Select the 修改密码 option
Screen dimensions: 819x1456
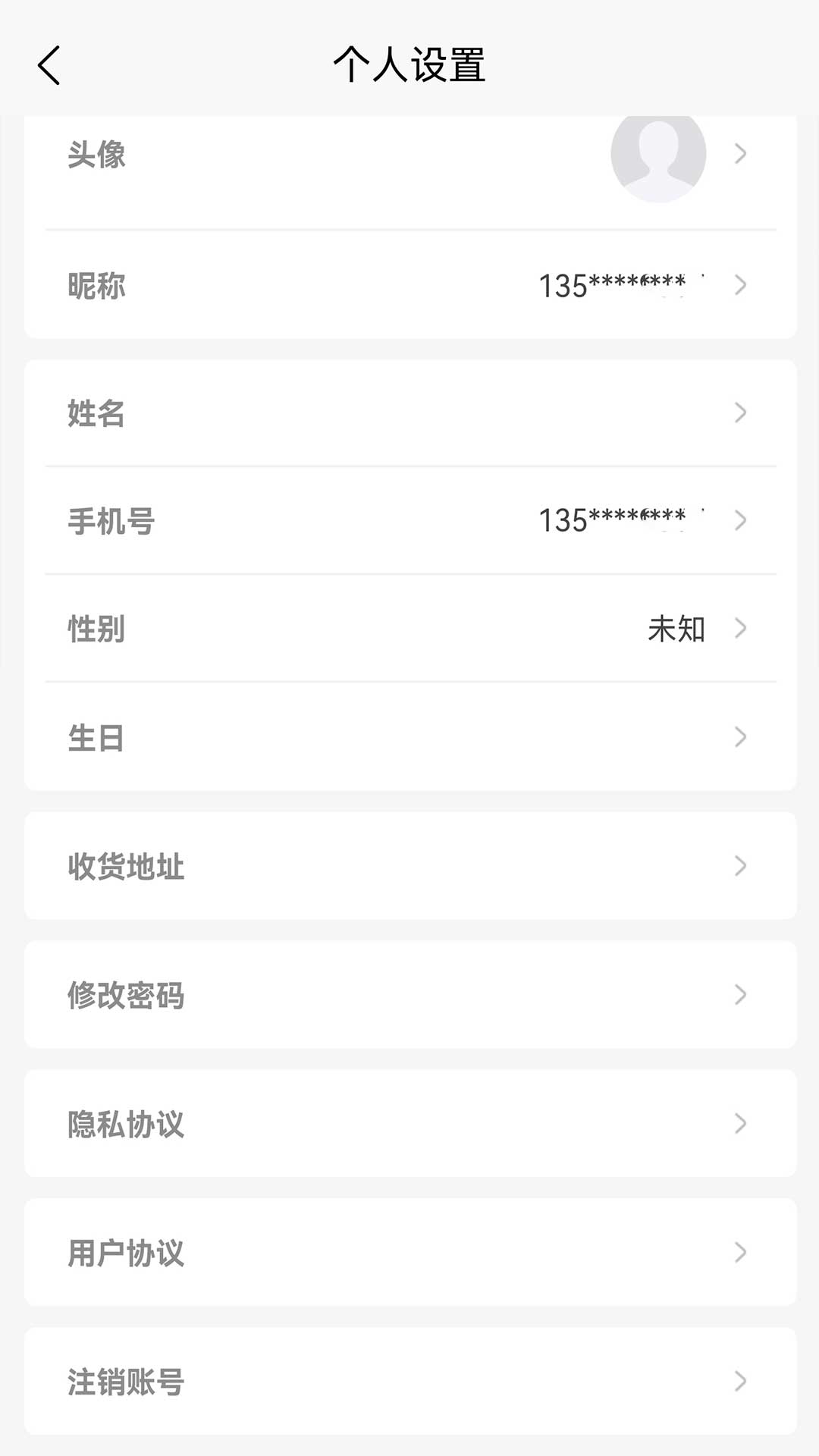click(x=409, y=995)
